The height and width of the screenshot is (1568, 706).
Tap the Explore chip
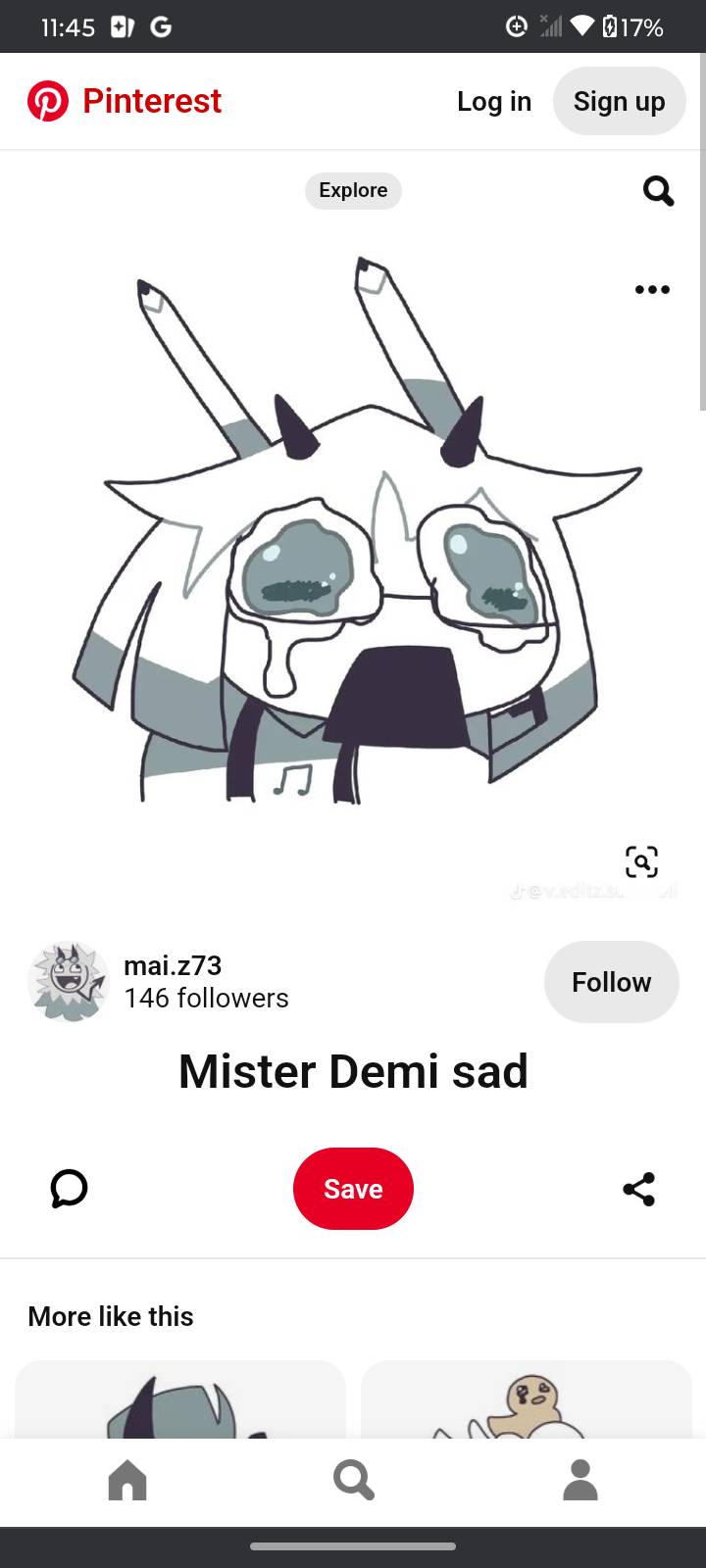353,190
